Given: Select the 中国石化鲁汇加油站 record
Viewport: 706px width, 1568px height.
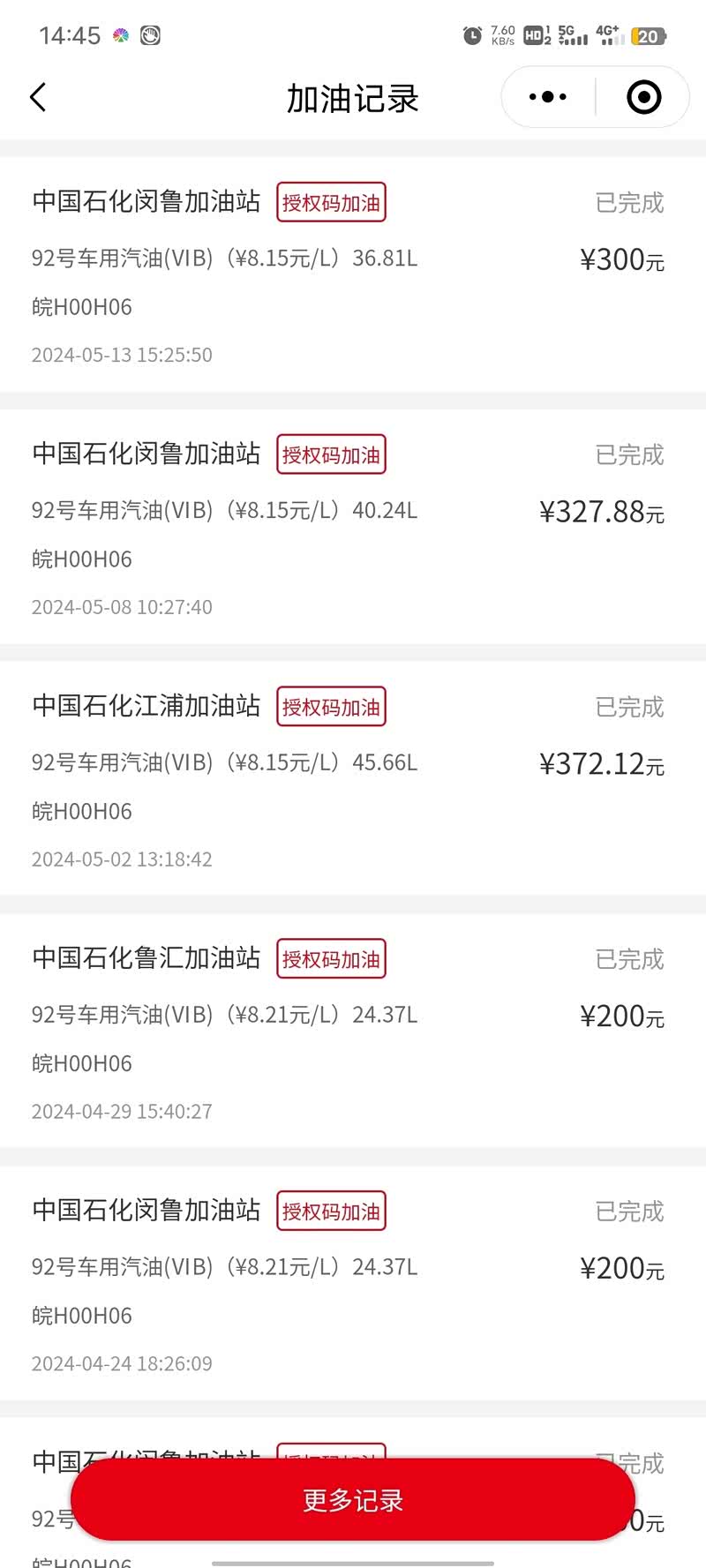Looking at the screenshot, I should click(x=353, y=1032).
